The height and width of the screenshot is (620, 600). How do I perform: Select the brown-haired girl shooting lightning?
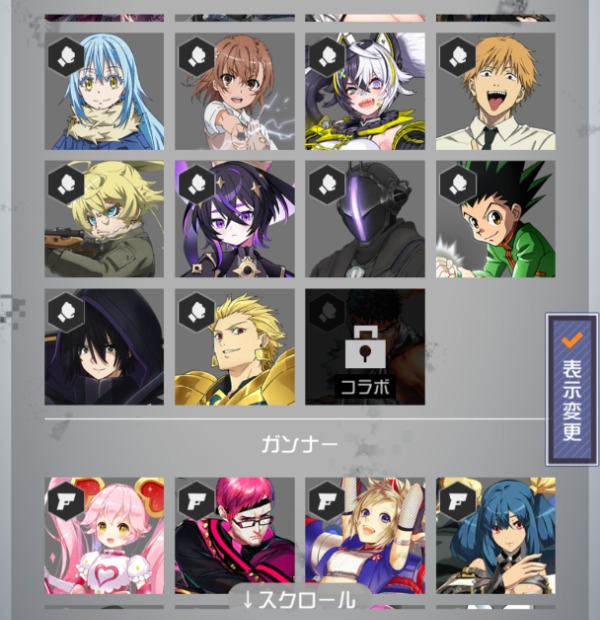(x=235, y=91)
